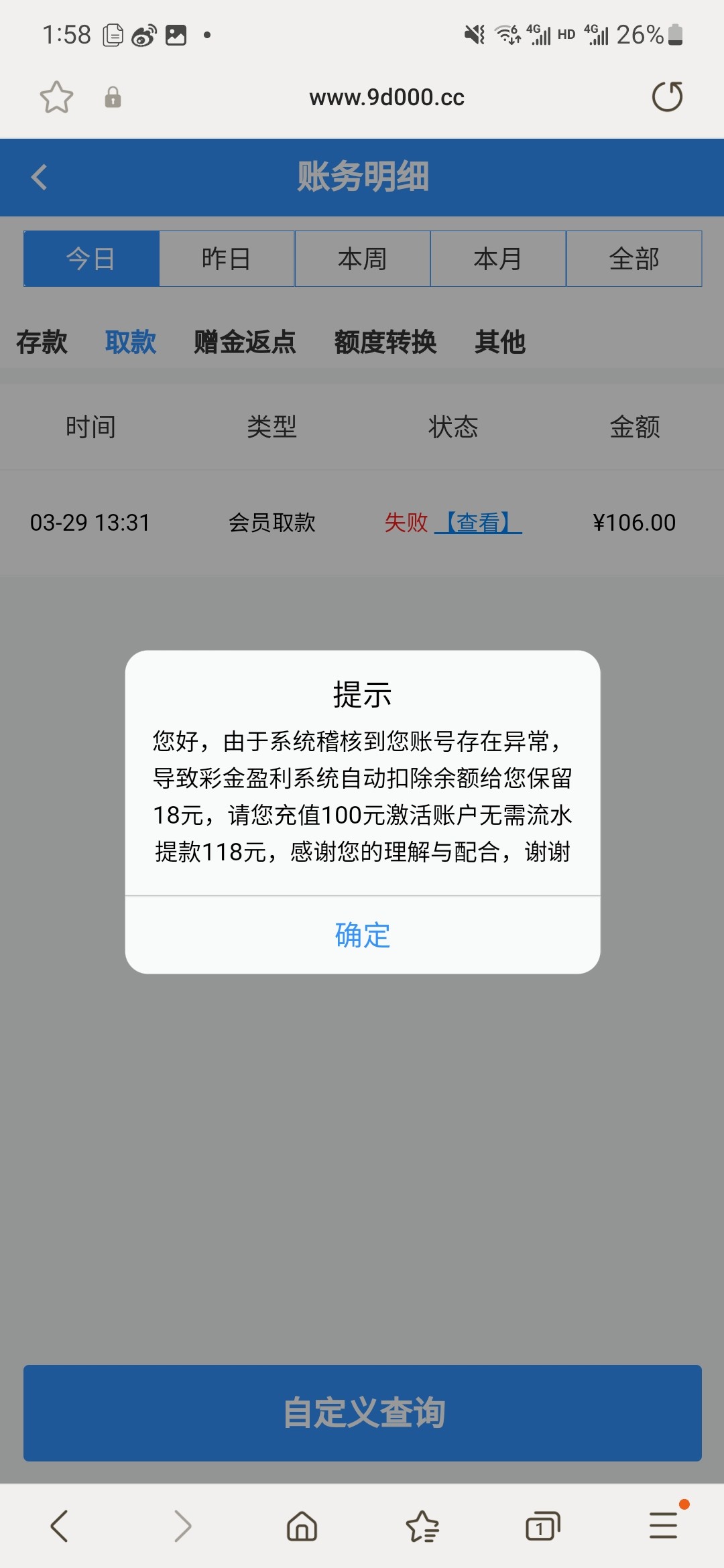Open the 其他 category
The image size is (724, 1568).
tap(500, 342)
